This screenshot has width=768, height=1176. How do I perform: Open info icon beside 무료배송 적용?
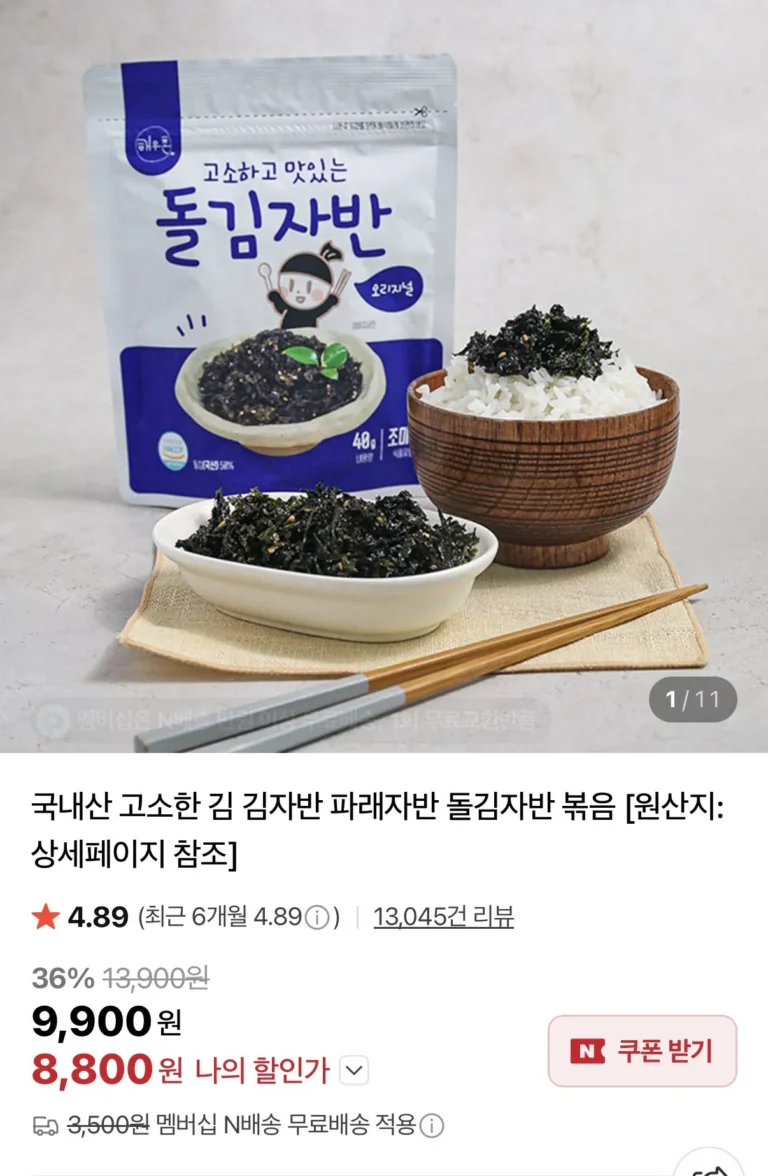pyautogui.click(x=431, y=1125)
